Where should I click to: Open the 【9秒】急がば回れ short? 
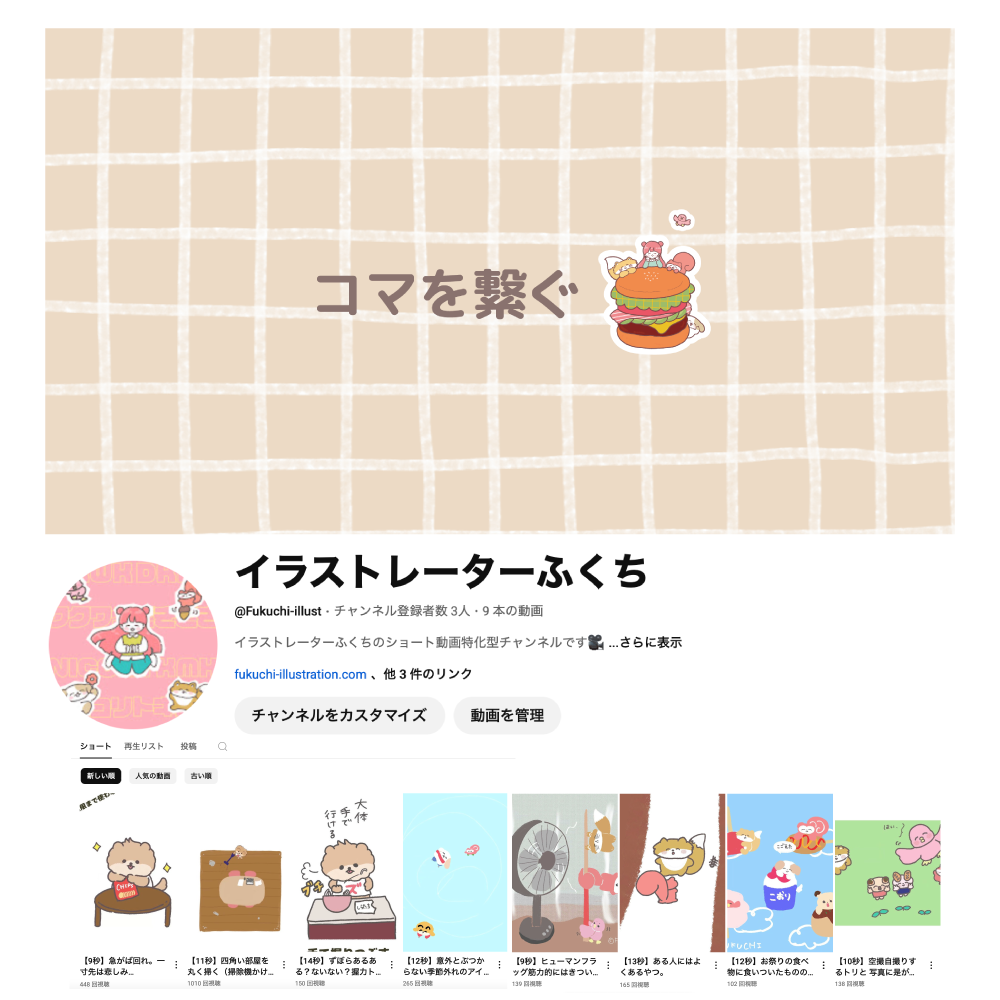coord(132,872)
